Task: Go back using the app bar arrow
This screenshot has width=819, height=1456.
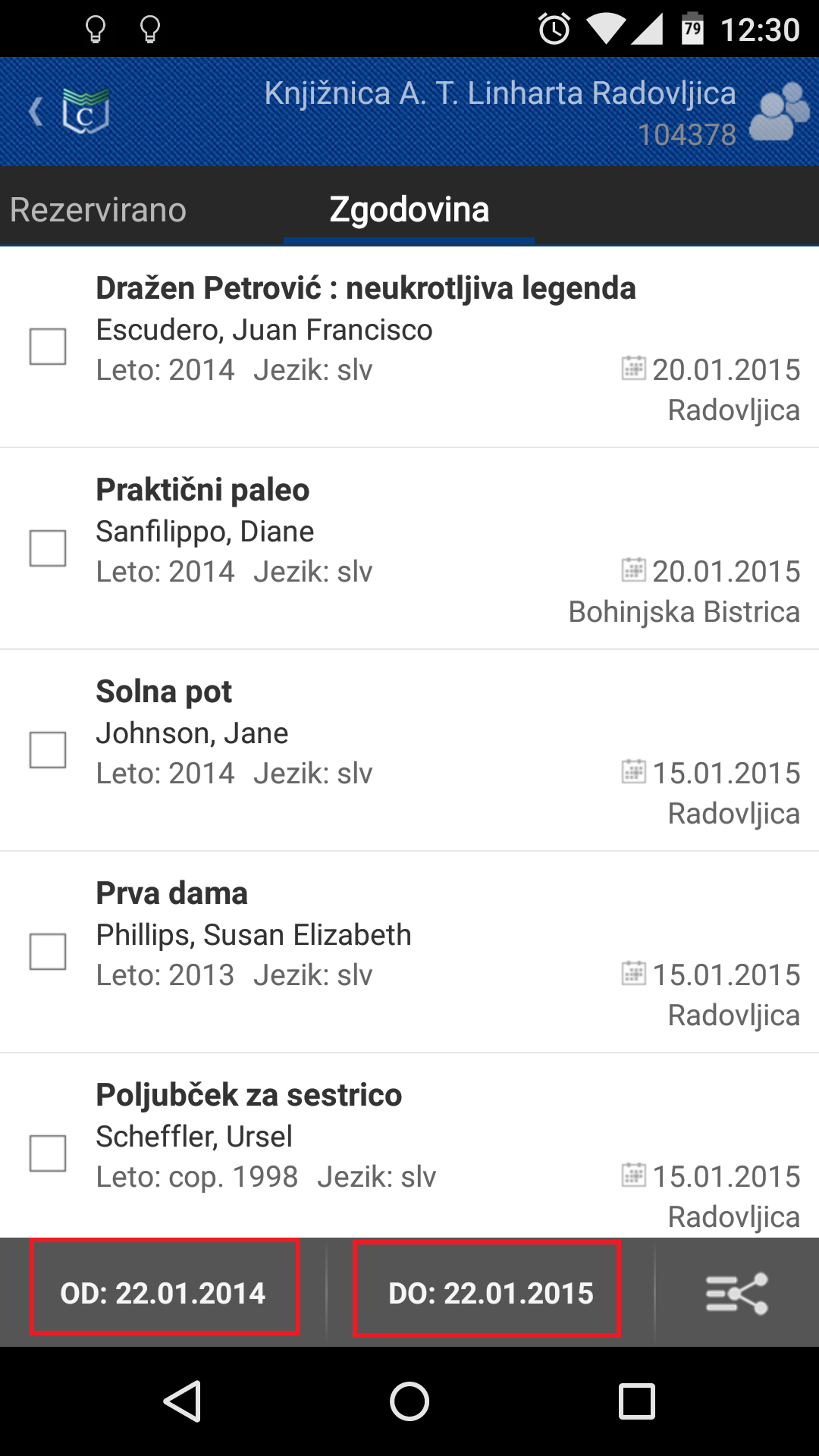Action: click(36, 112)
